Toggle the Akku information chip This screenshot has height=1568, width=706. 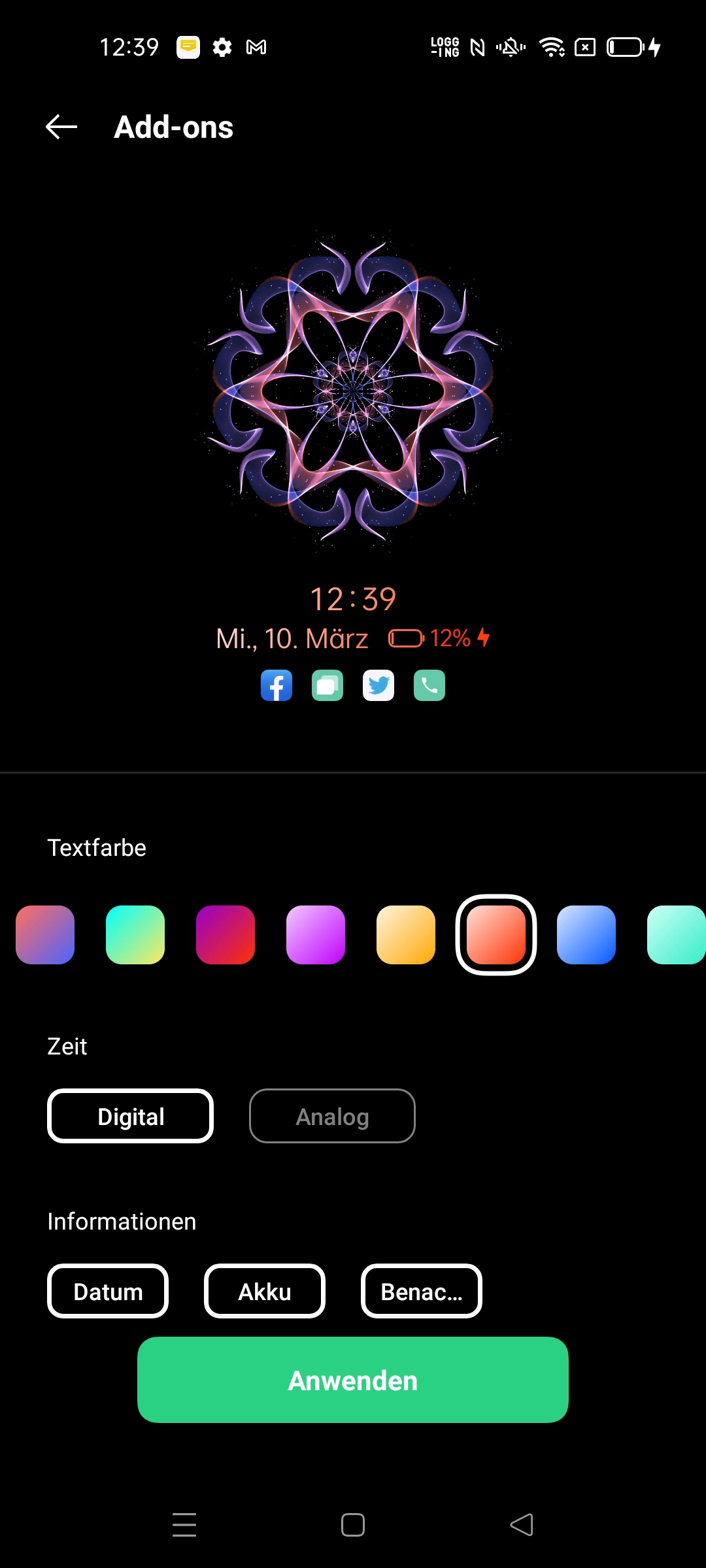coord(265,1291)
